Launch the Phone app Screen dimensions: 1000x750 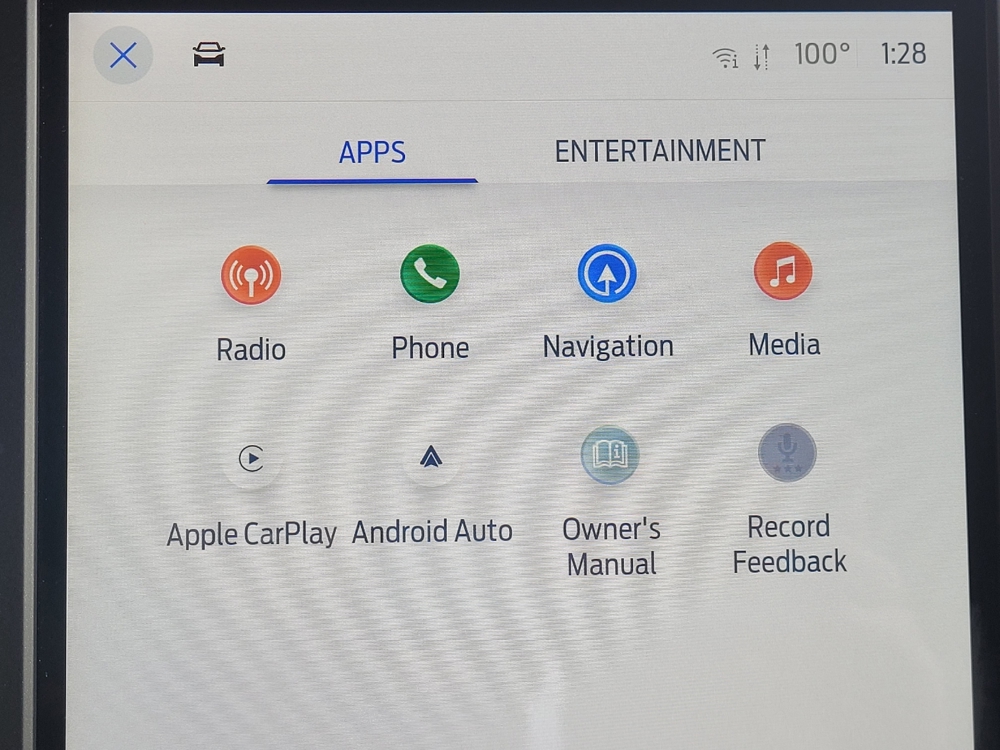430,275
